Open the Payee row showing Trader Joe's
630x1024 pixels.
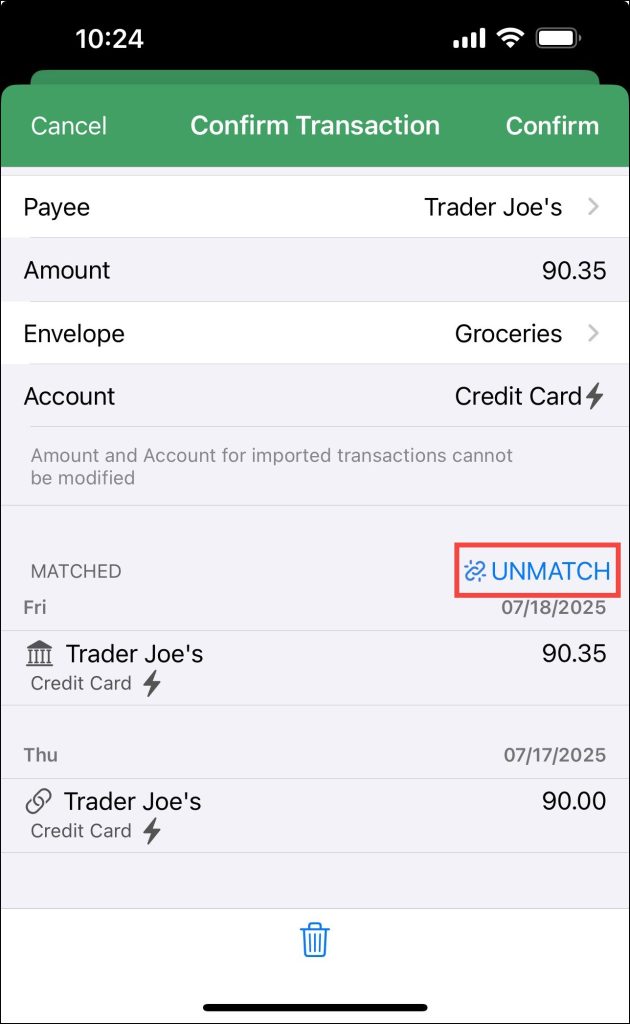pos(315,207)
